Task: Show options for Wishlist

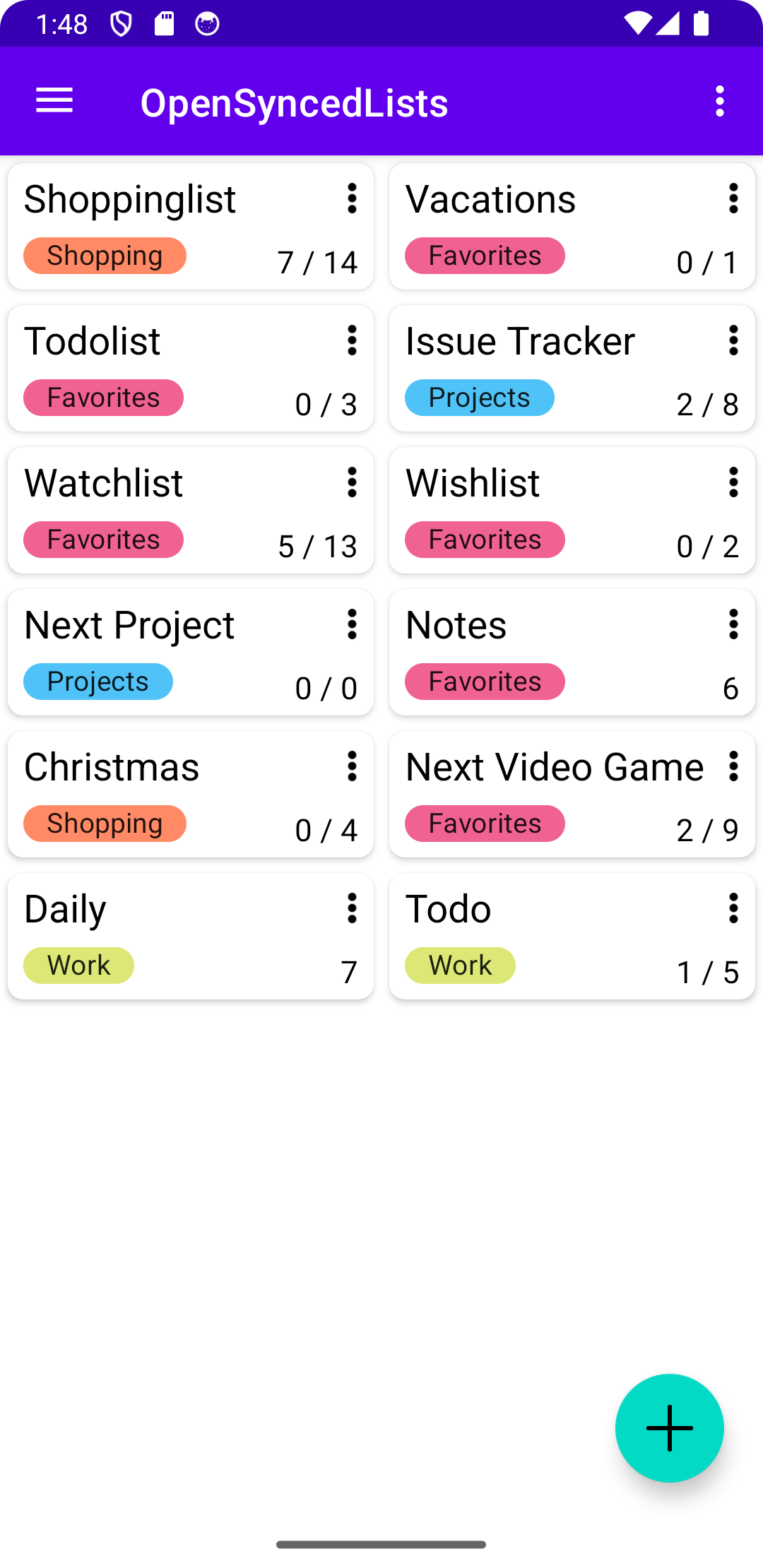Action: tap(733, 482)
